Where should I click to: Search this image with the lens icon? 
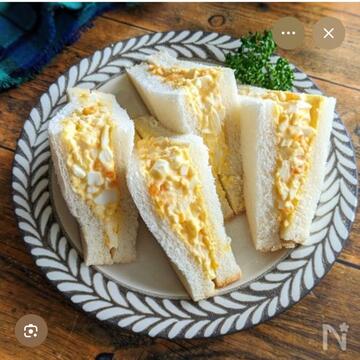click(x=31, y=331)
